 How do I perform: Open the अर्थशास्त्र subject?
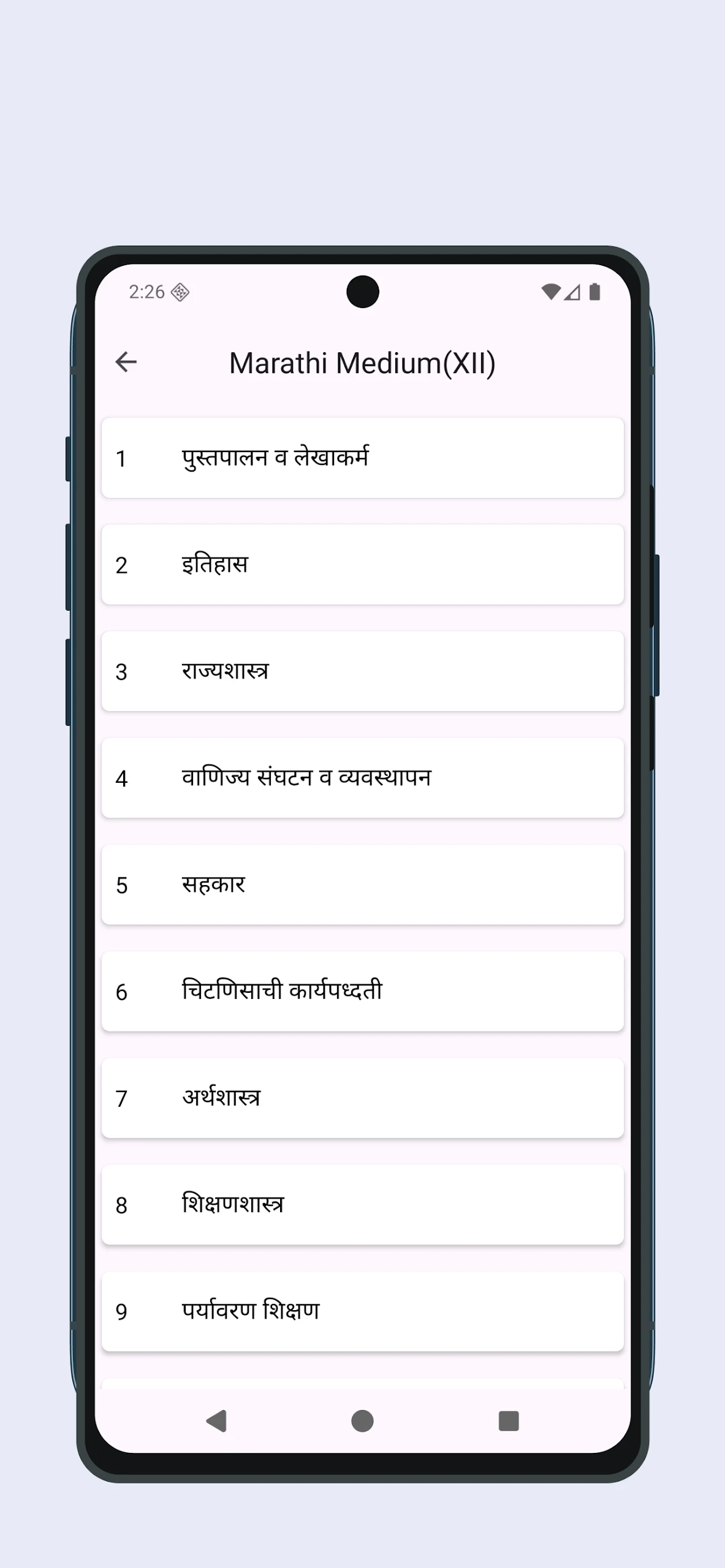(x=362, y=1098)
